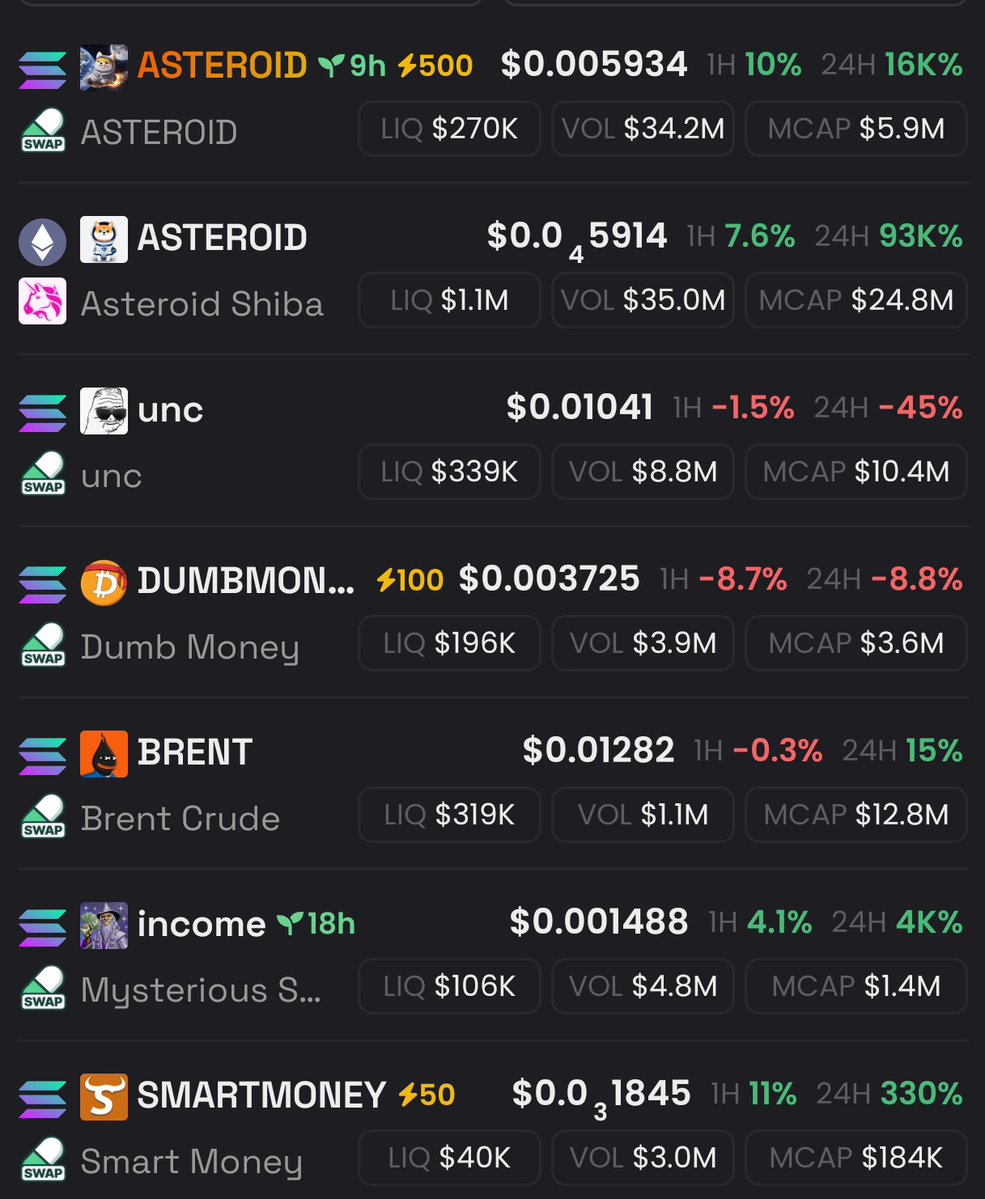Image resolution: width=985 pixels, height=1199 pixels.
Task: Open the unc token row
Action: (x=170, y=410)
